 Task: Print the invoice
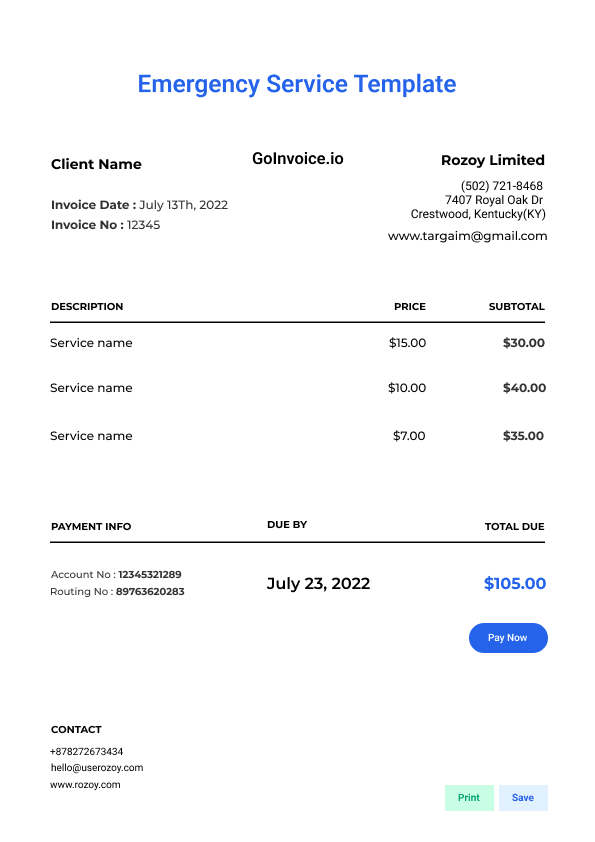[x=469, y=797]
